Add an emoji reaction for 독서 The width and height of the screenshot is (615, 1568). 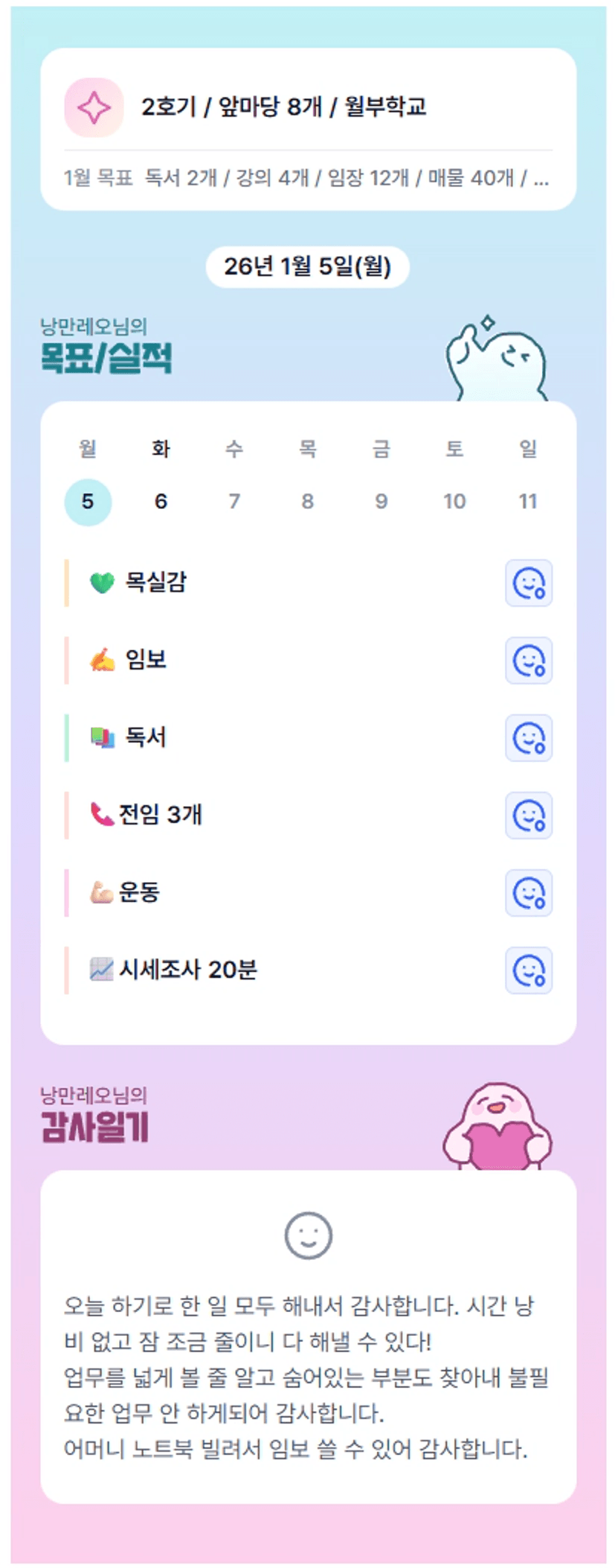(x=529, y=737)
